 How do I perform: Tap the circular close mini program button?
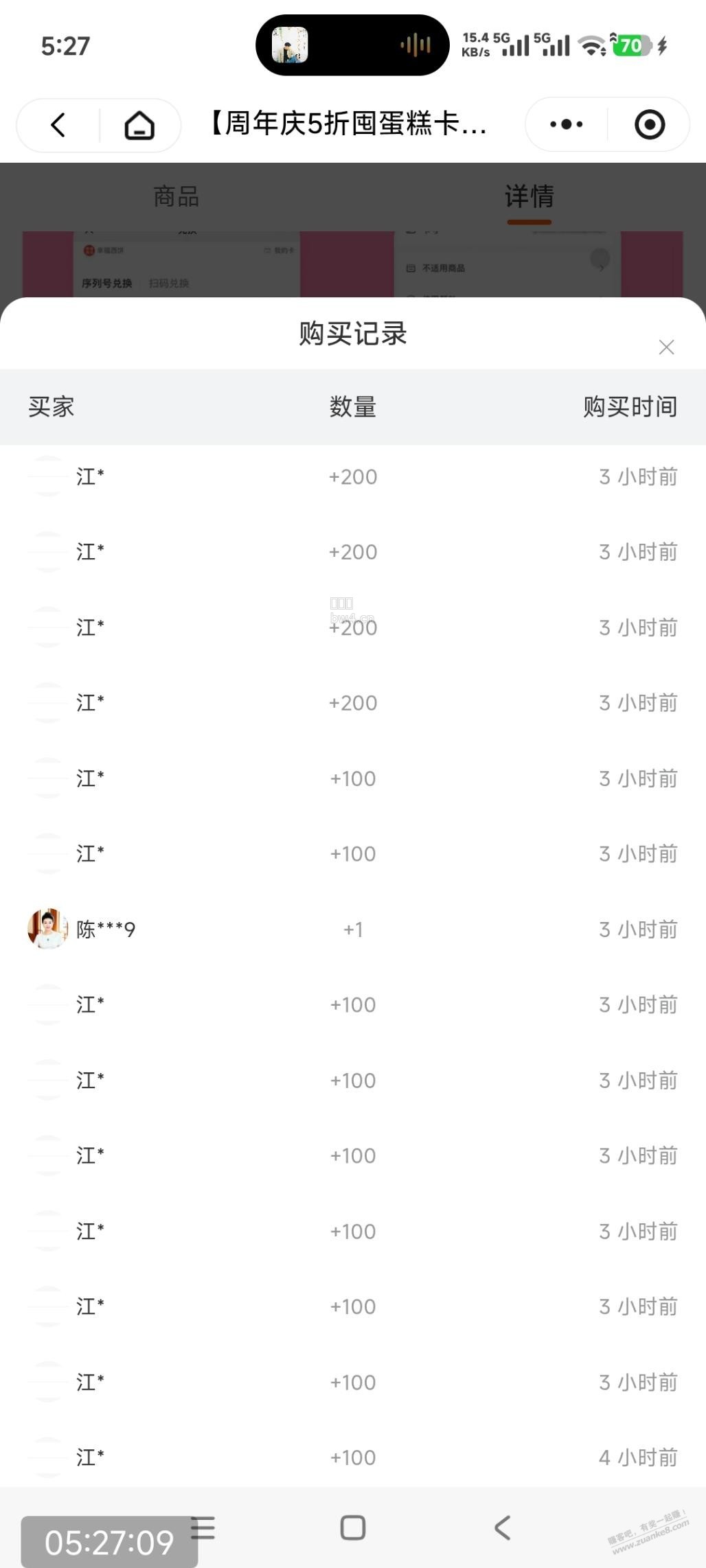tap(650, 124)
